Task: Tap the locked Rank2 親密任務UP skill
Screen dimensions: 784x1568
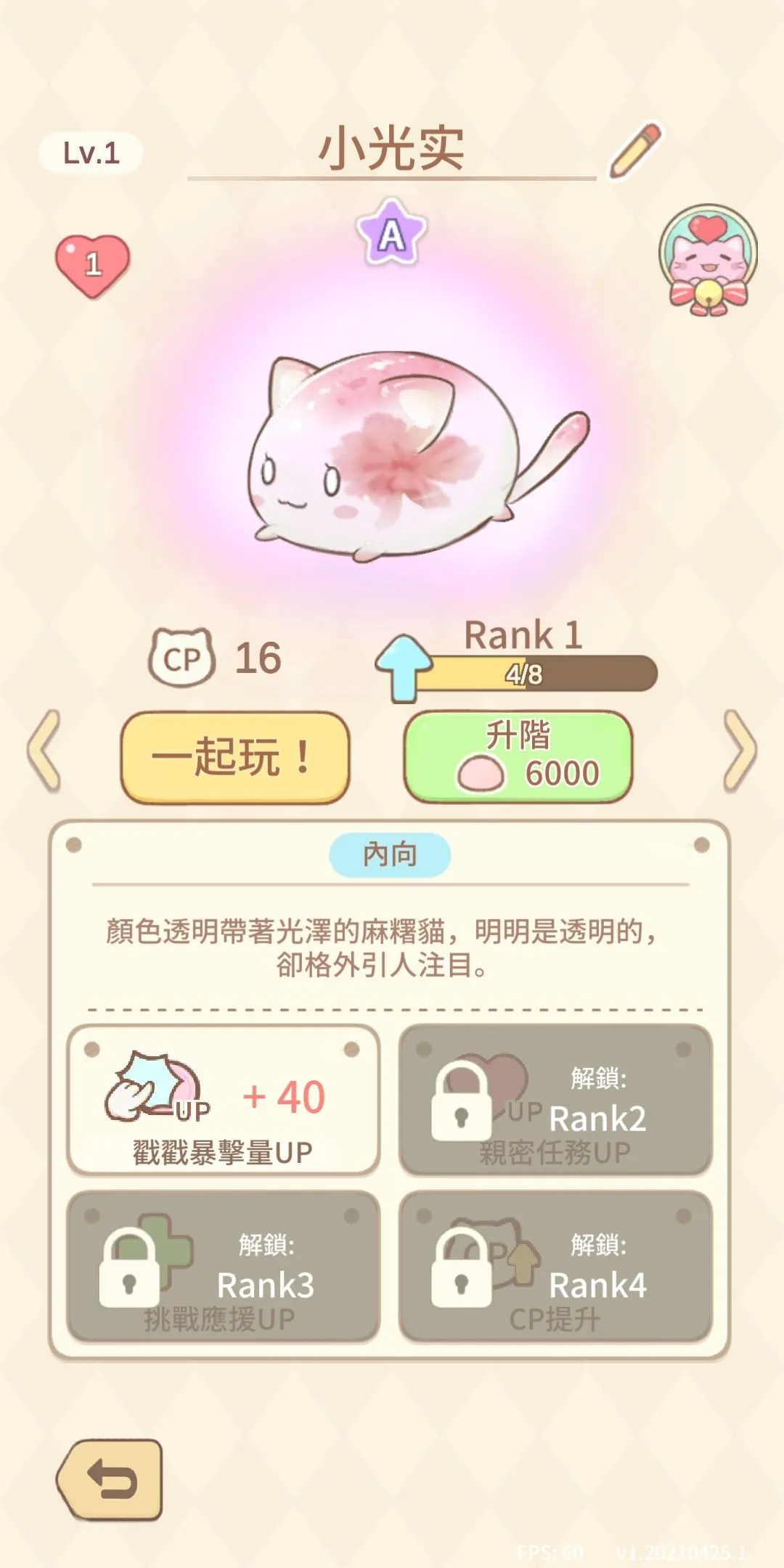Action: coord(555,1100)
